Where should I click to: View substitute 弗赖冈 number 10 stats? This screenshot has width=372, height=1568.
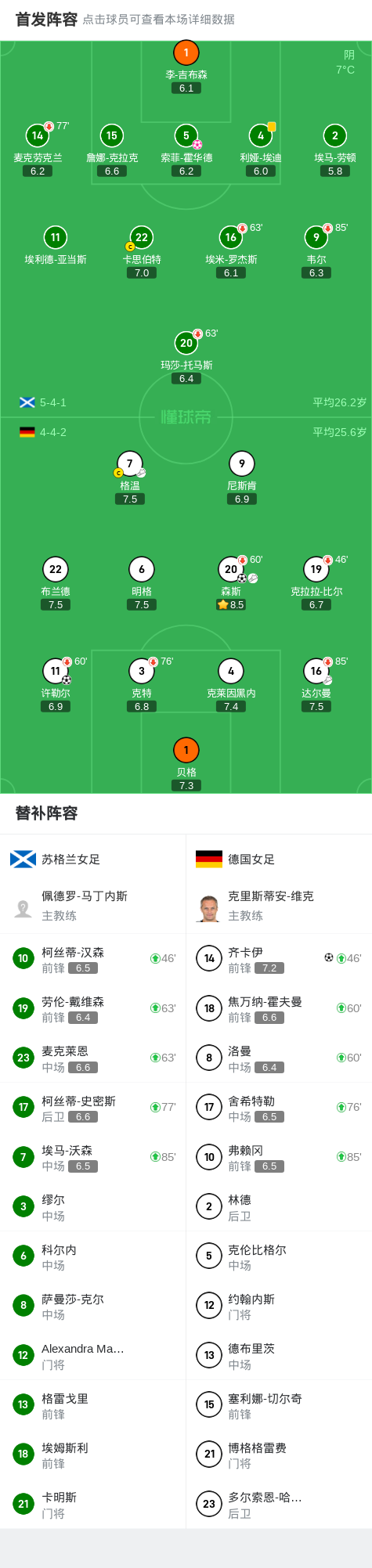click(x=279, y=1157)
